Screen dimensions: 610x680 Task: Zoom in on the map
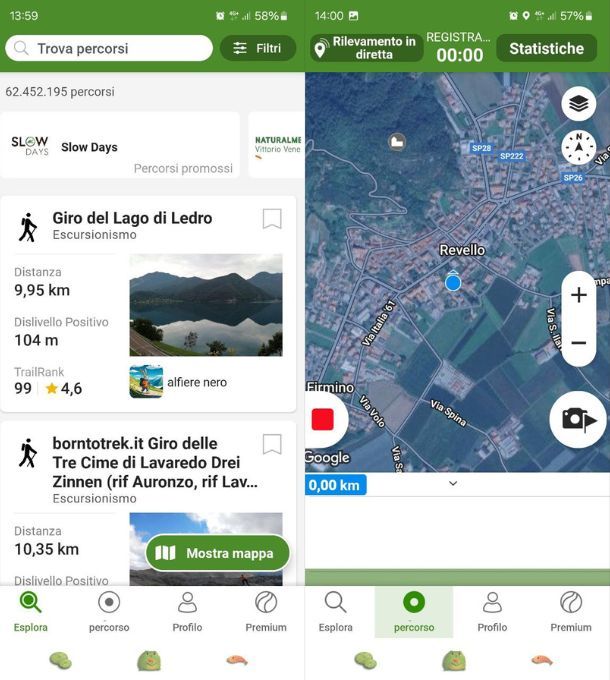pyautogui.click(x=578, y=295)
